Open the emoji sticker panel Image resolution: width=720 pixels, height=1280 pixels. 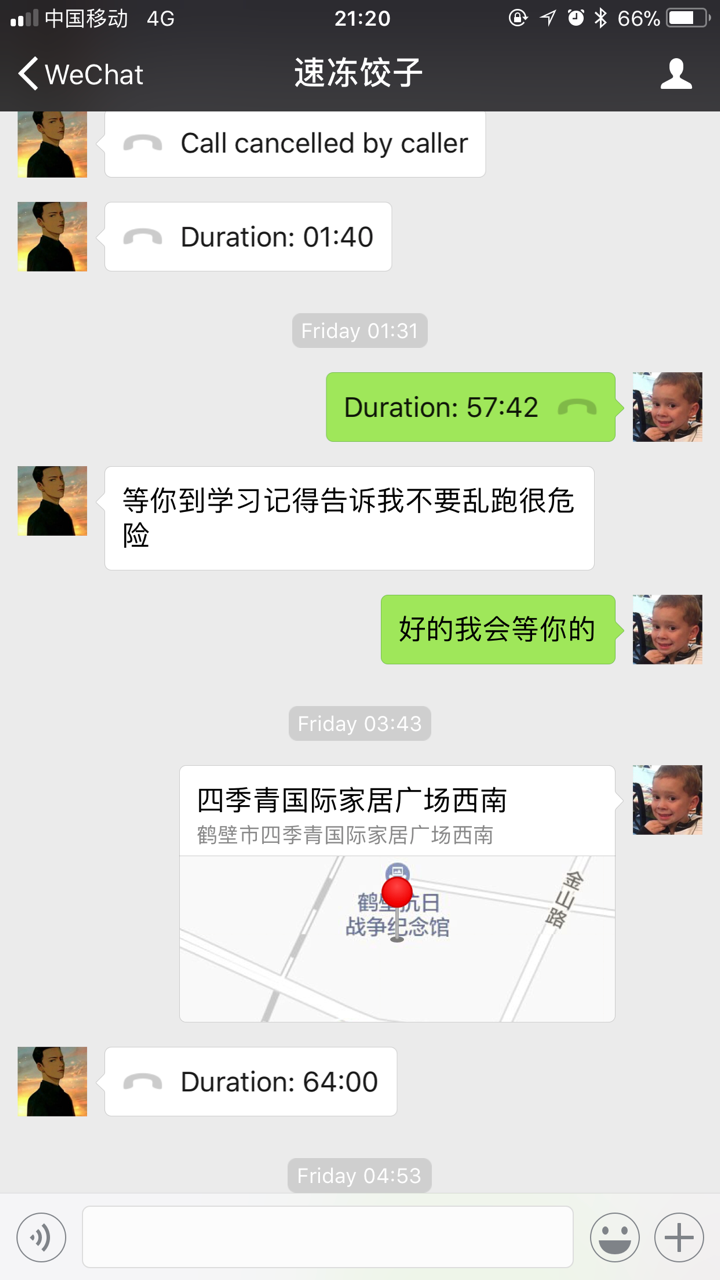(614, 1238)
